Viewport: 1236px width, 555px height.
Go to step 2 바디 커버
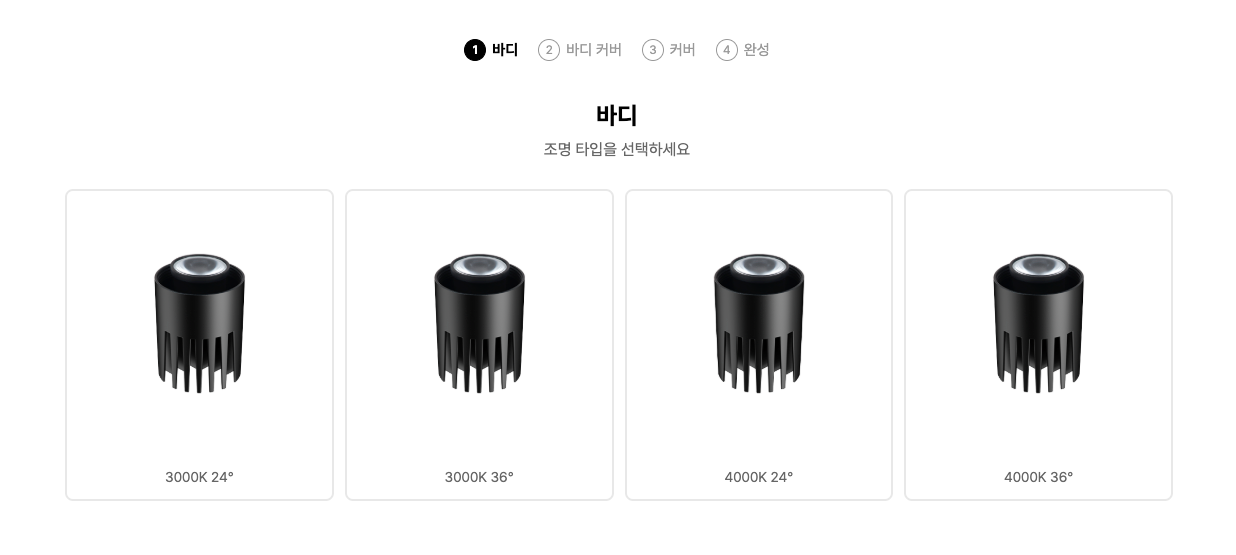(x=580, y=50)
